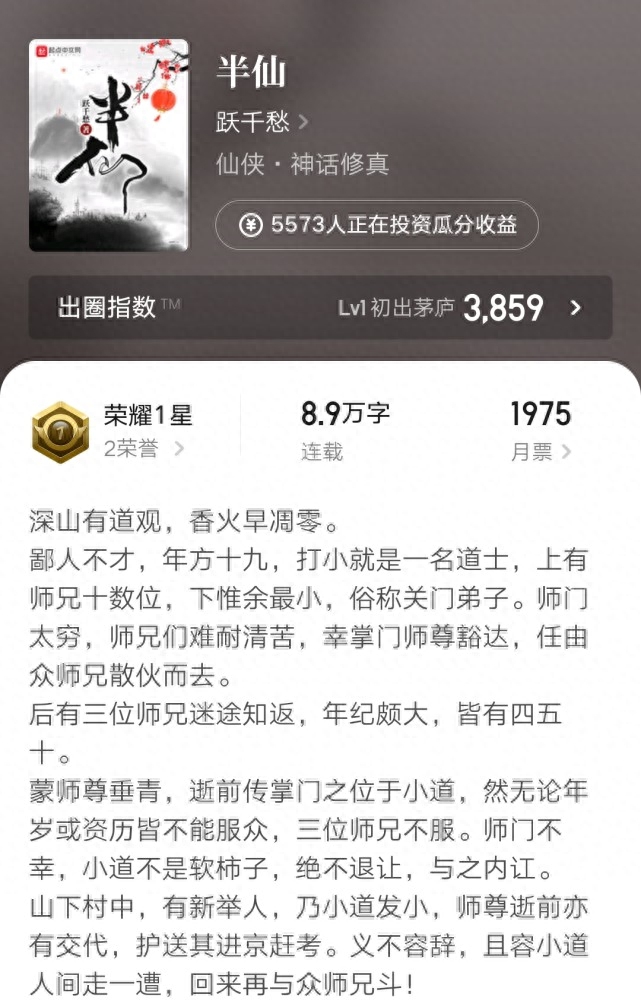This screenshot has height=1007, width=641.
Task: Tap the 5573人正在投资瓜分收益 button
Action: [377, 225]
